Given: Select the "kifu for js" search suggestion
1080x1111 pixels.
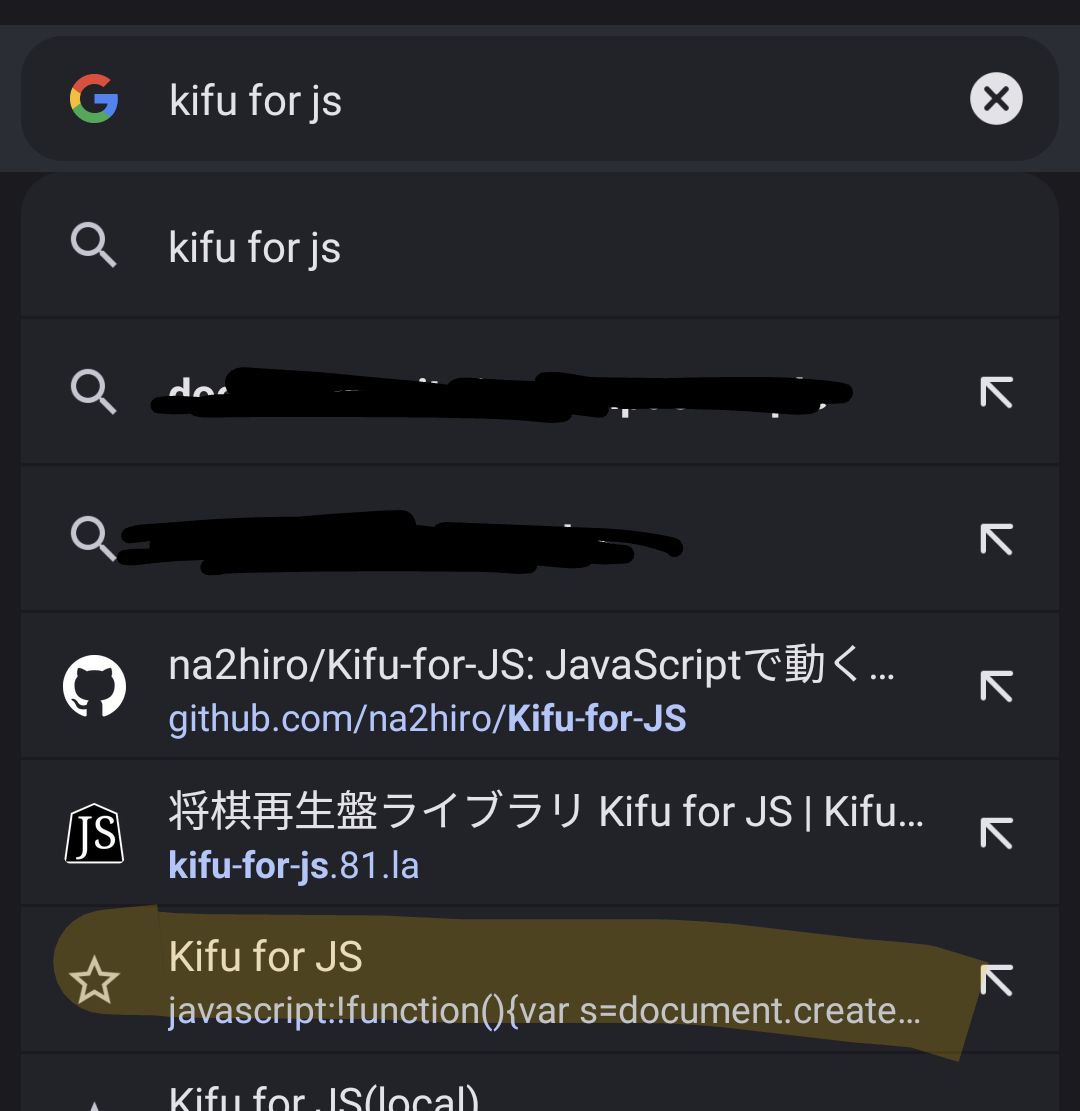Looking at the screenshot, I should coord(500,247).
